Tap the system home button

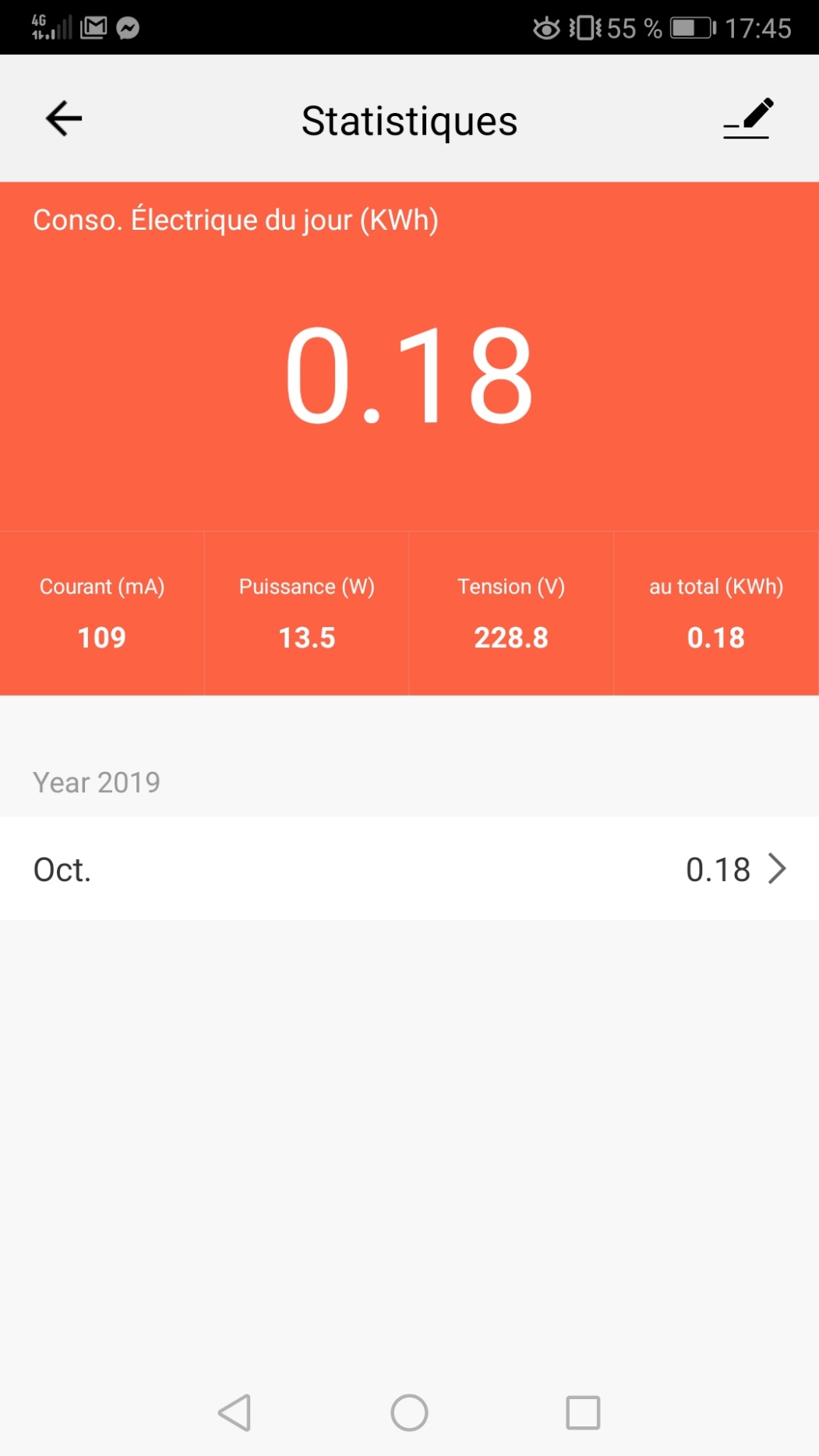tap(409, 1412)
